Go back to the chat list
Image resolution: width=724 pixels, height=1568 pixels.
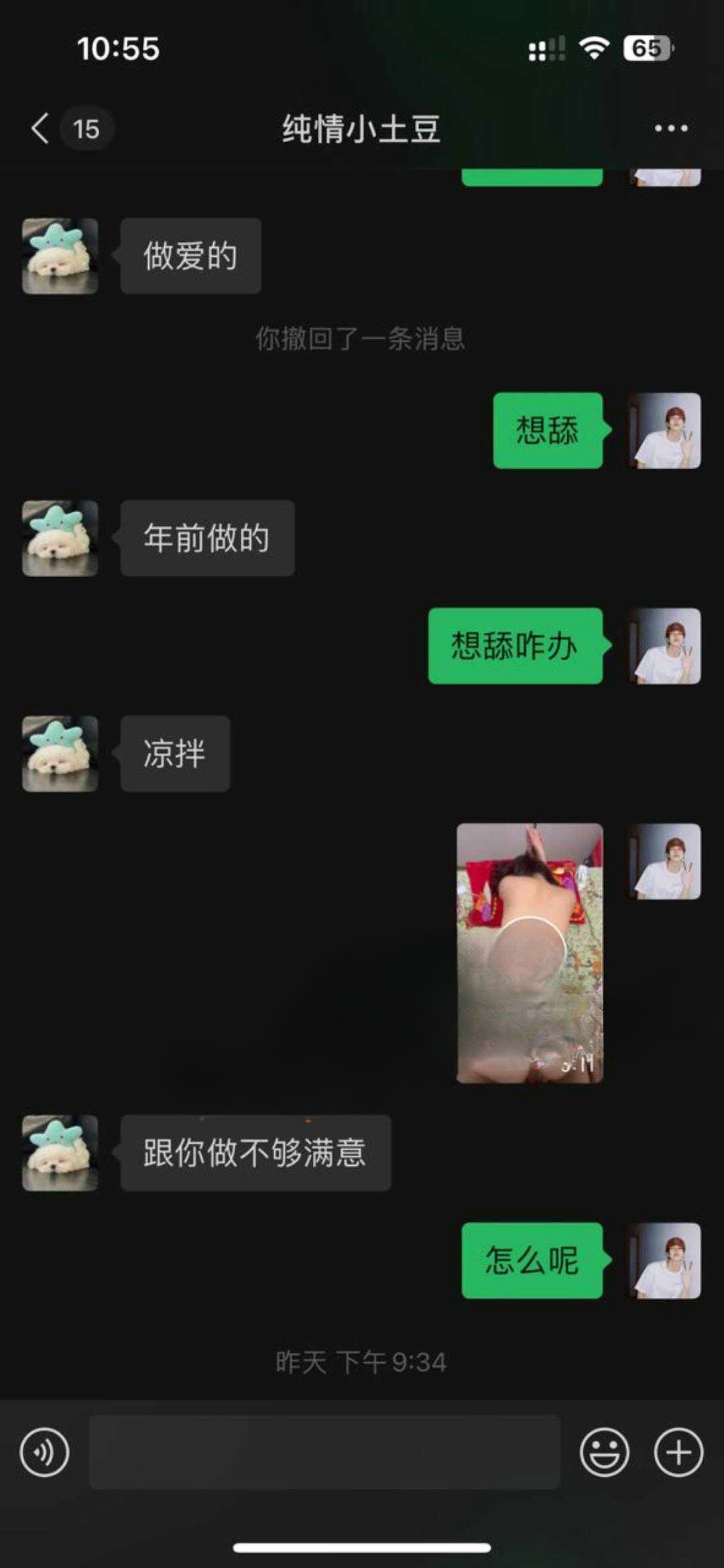coord(42,128)
